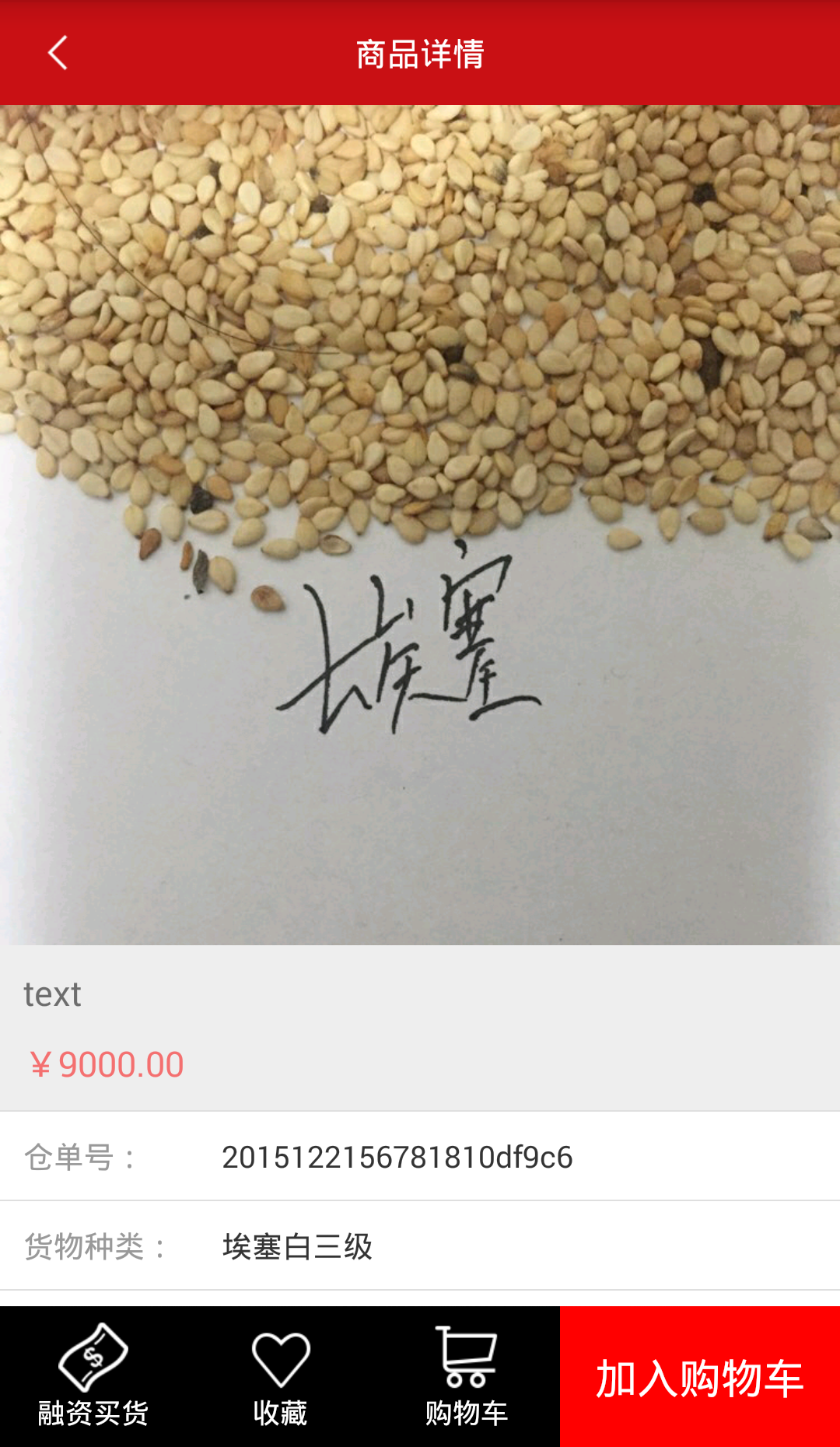Select the 商品详情 title bar
This screenshot has width=840, height=1447.
tap(420, 54)
